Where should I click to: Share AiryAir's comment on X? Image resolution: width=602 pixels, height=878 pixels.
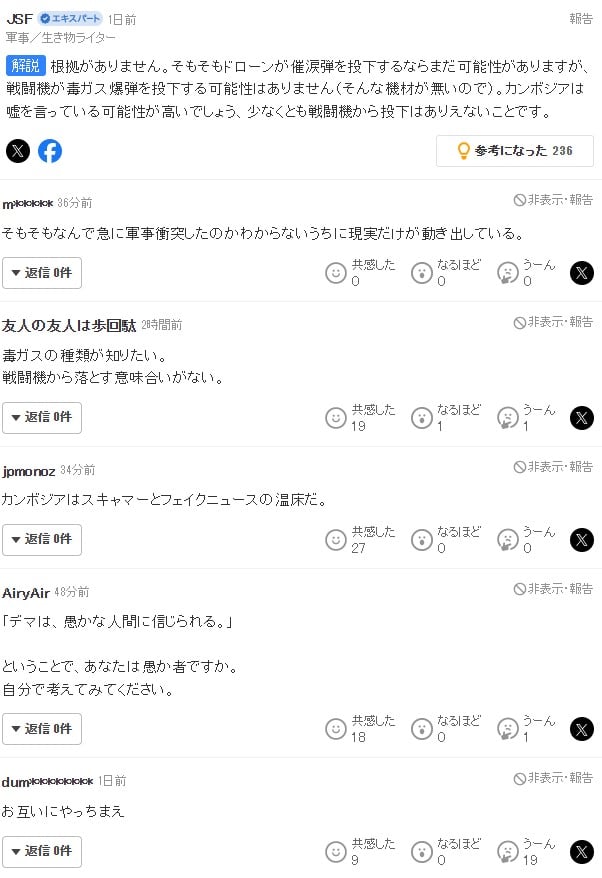click(581, 728)
